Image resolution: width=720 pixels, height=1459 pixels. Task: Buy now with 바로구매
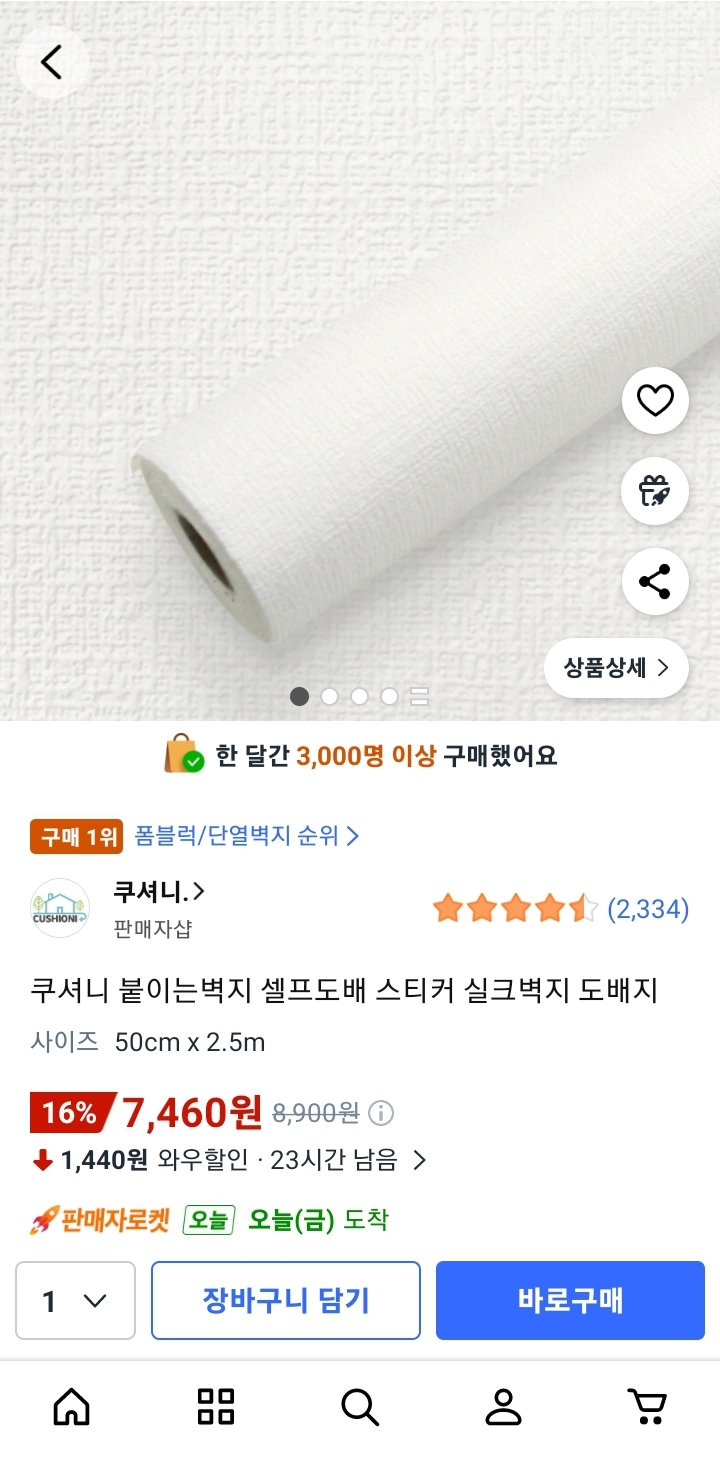(x=570, y=1301)
